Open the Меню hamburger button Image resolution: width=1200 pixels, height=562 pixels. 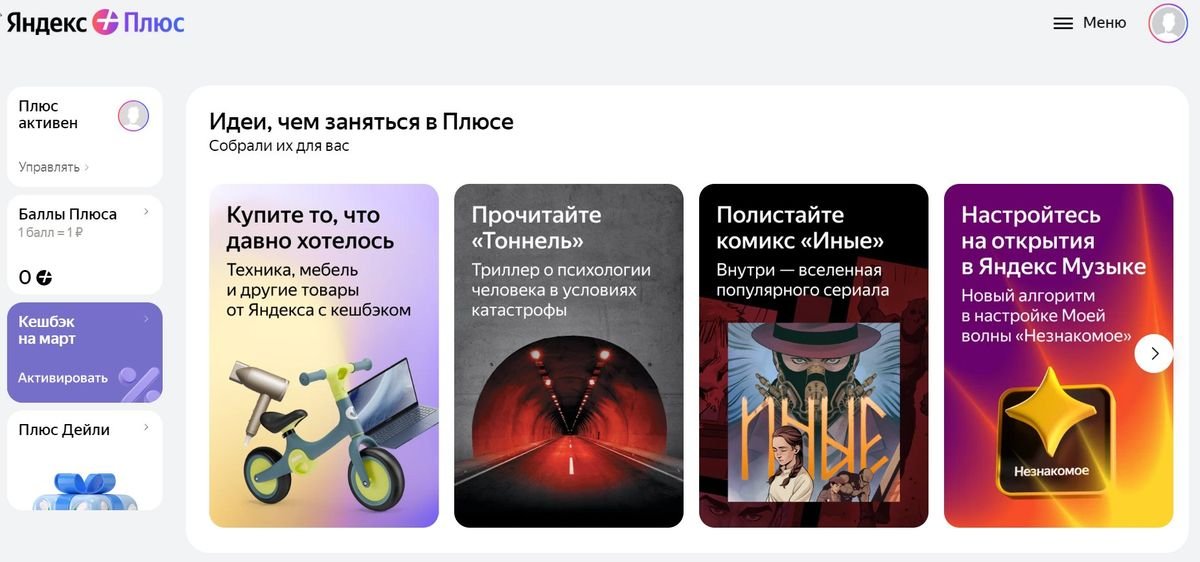[1089, 23]
